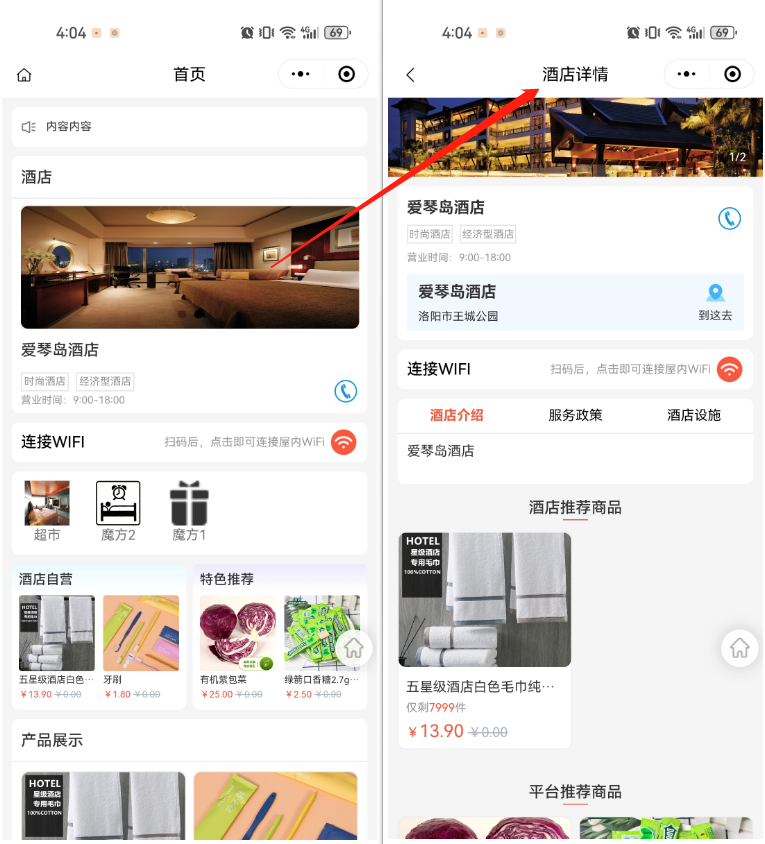Tap 到这去 to navigate to the hotel
Image resolution: width=765 pixels, height=844 pixels.
point(715,302)
